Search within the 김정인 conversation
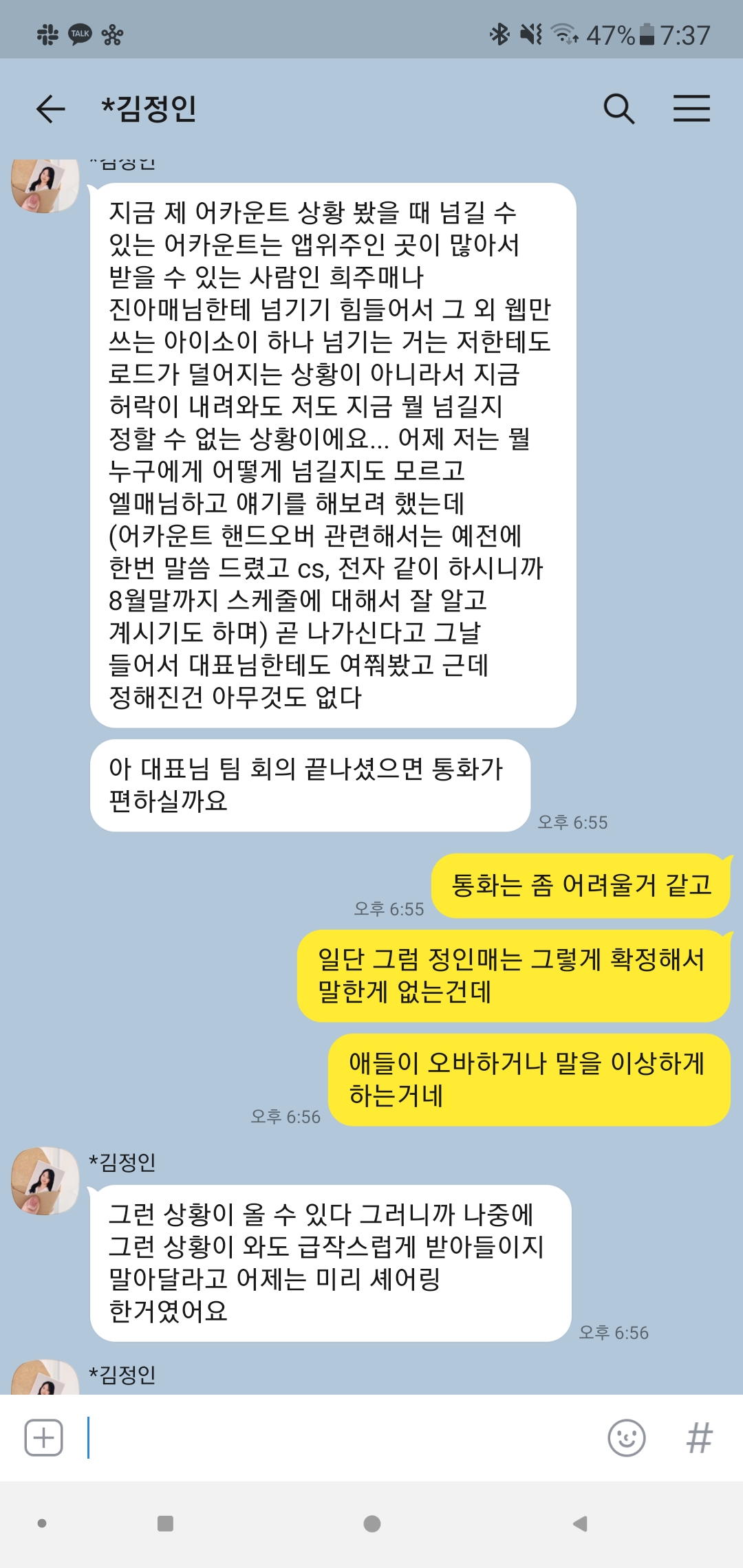This screenshot has width=743, height=1568. 618,109
